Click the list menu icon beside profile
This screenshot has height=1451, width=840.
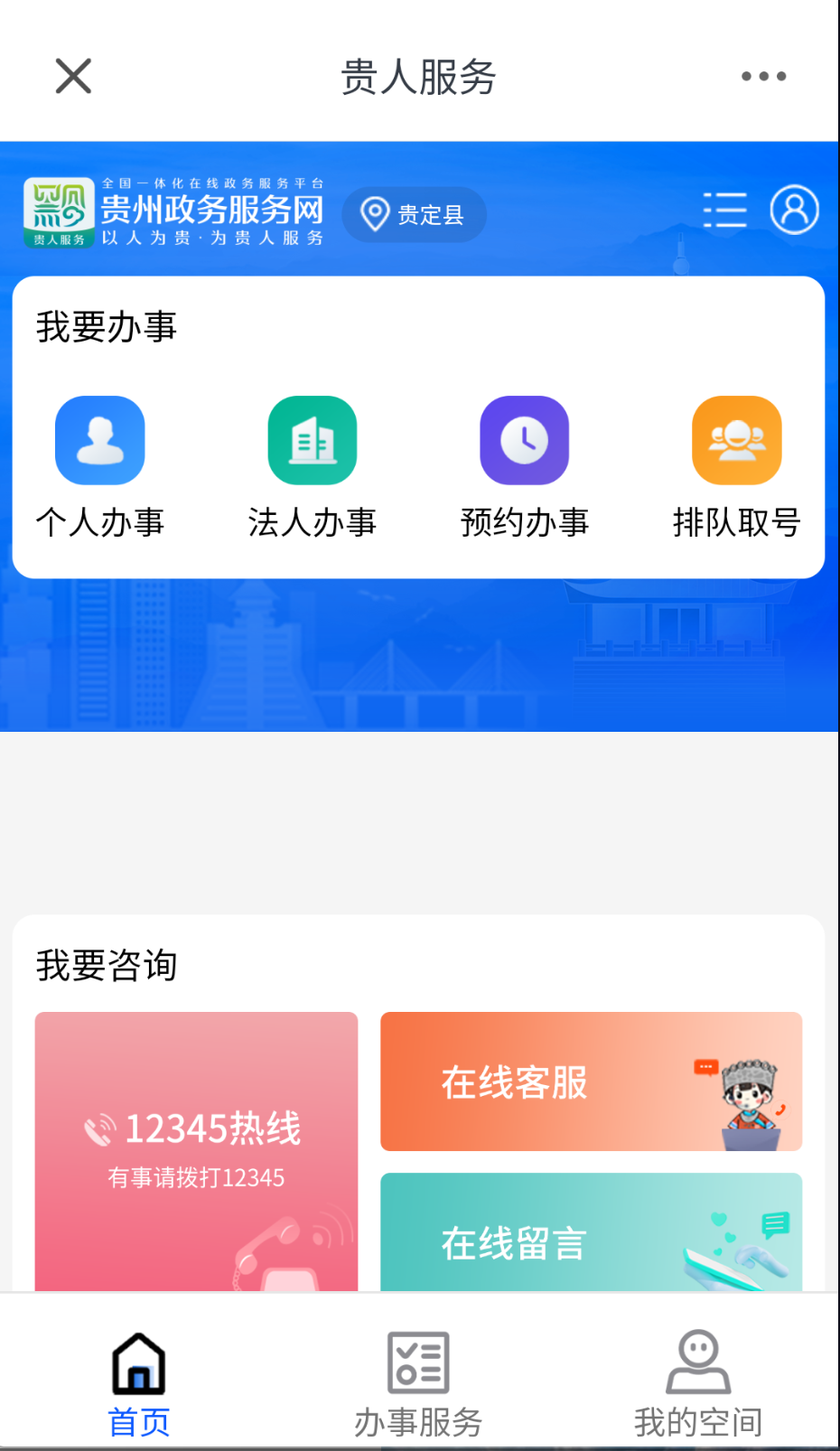pos(724,211)
